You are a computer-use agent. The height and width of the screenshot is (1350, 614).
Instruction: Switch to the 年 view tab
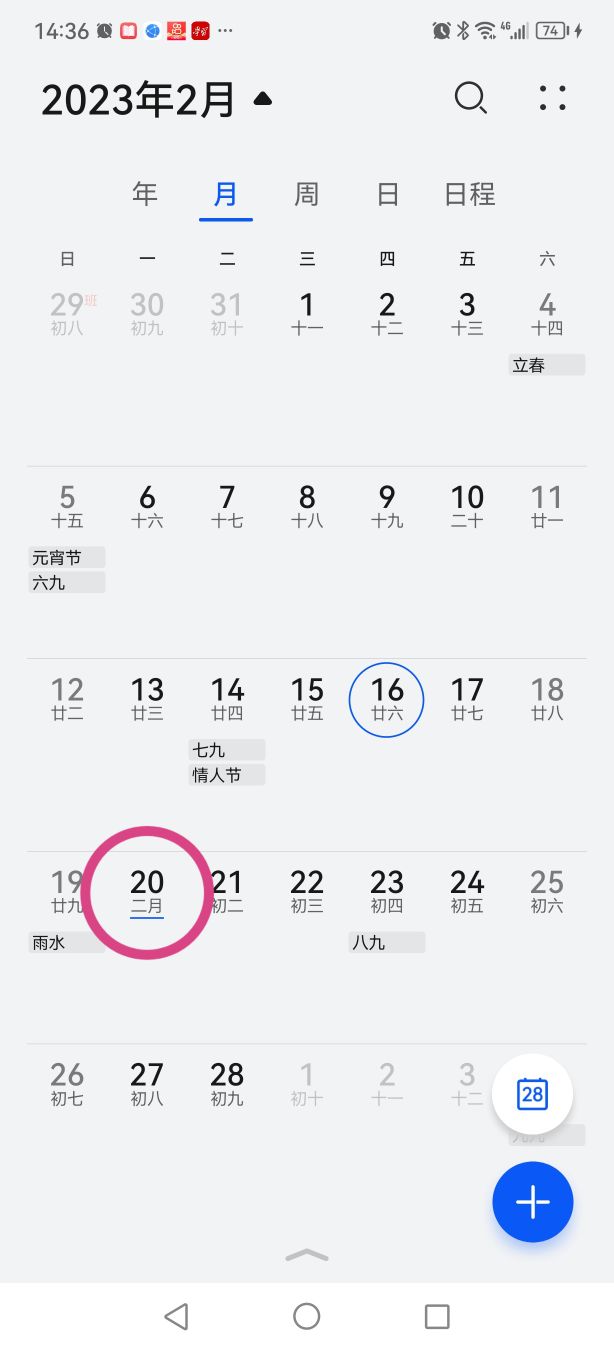145,194
